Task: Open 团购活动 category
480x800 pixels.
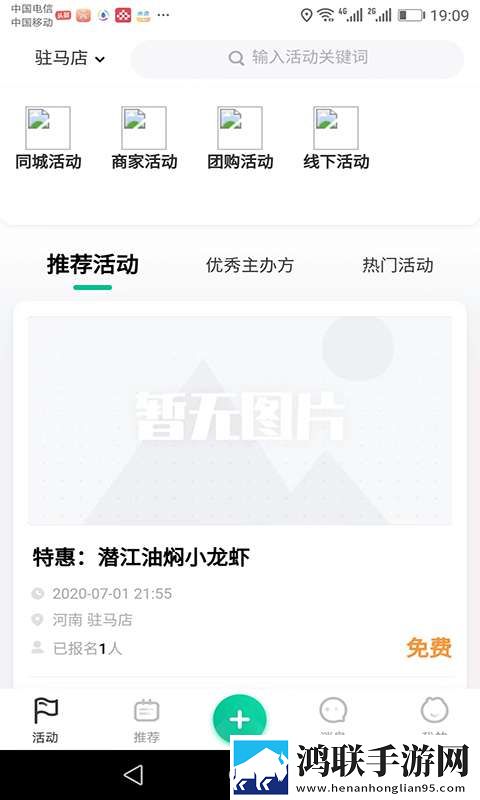Action: [x=240, y=138]
